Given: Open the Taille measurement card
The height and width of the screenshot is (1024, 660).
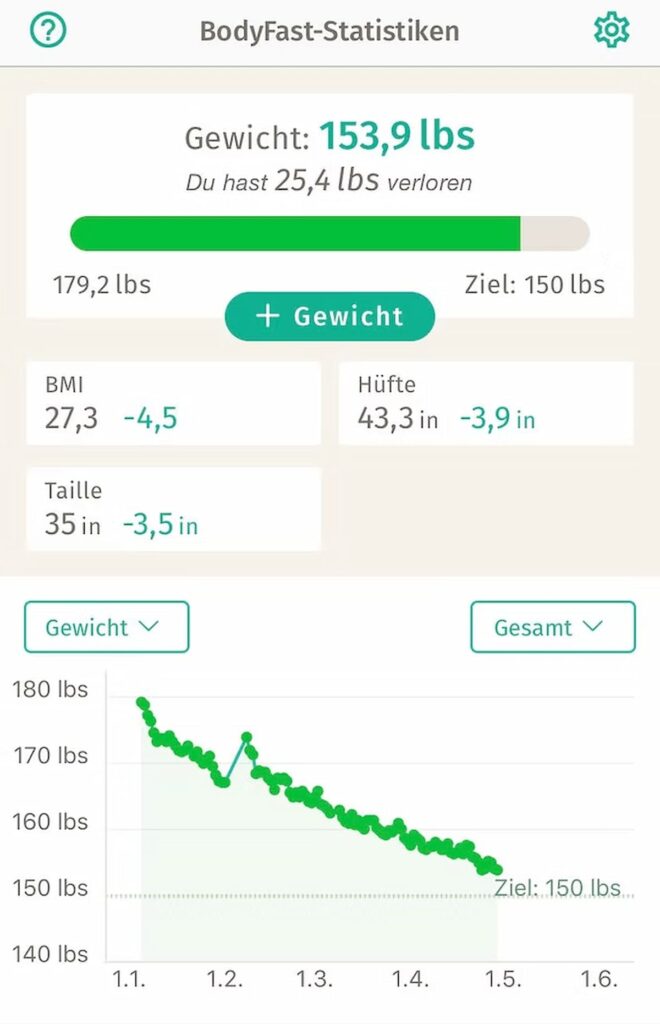Looking at the screenshot, I should (x=173, y=509).
